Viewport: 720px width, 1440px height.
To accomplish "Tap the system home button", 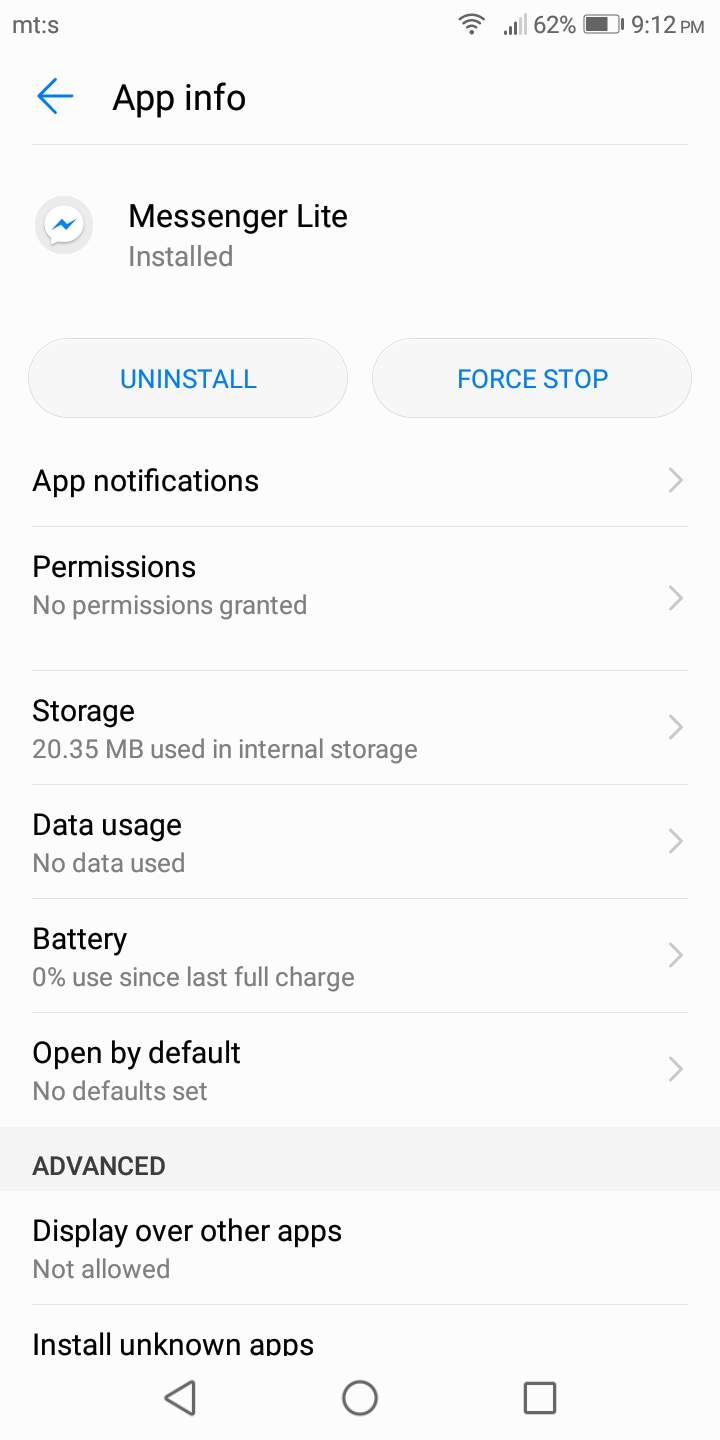I will 360,1398.
